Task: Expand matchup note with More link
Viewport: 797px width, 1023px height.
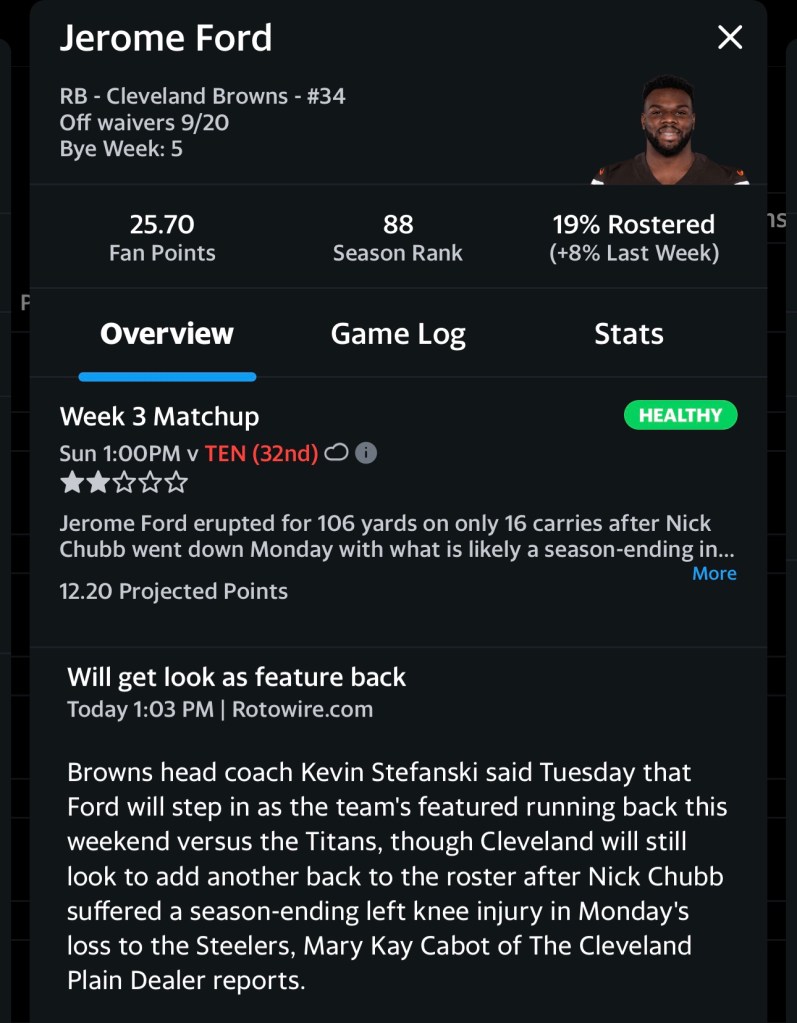Action: point(714,573)
